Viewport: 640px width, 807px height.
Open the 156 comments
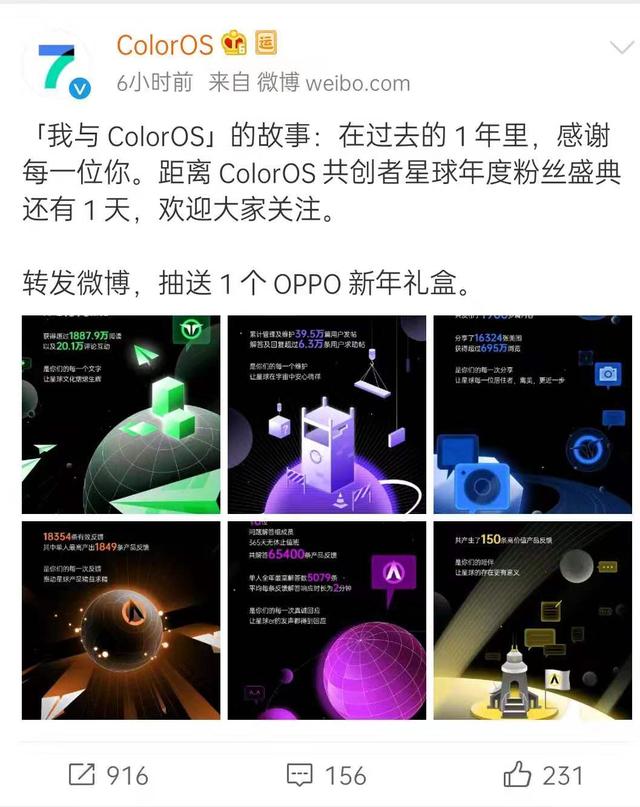(x=326, y=774)
